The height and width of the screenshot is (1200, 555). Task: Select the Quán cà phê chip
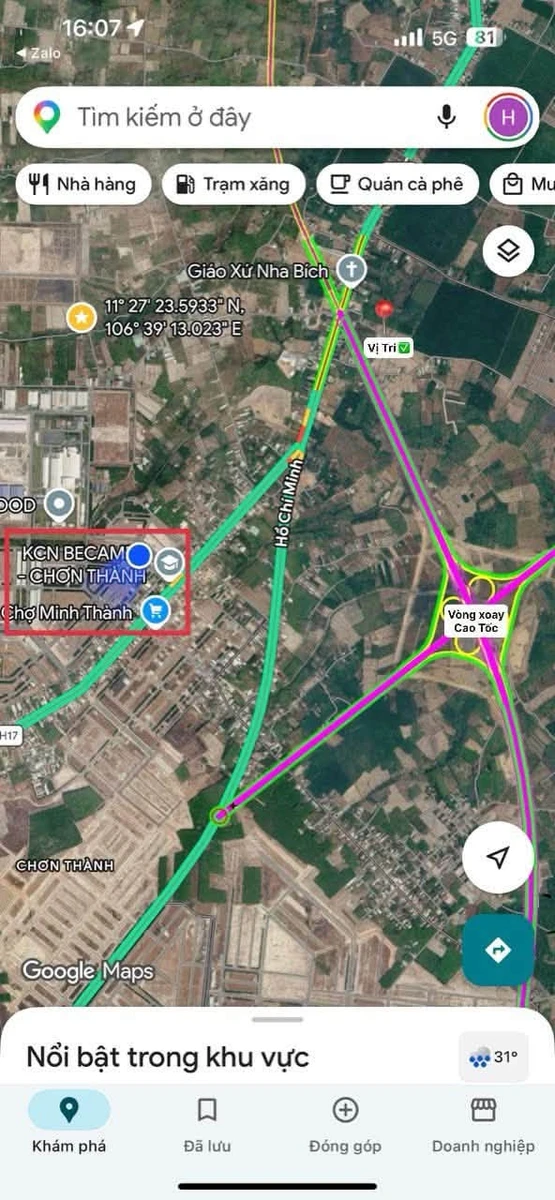[398, 185]
